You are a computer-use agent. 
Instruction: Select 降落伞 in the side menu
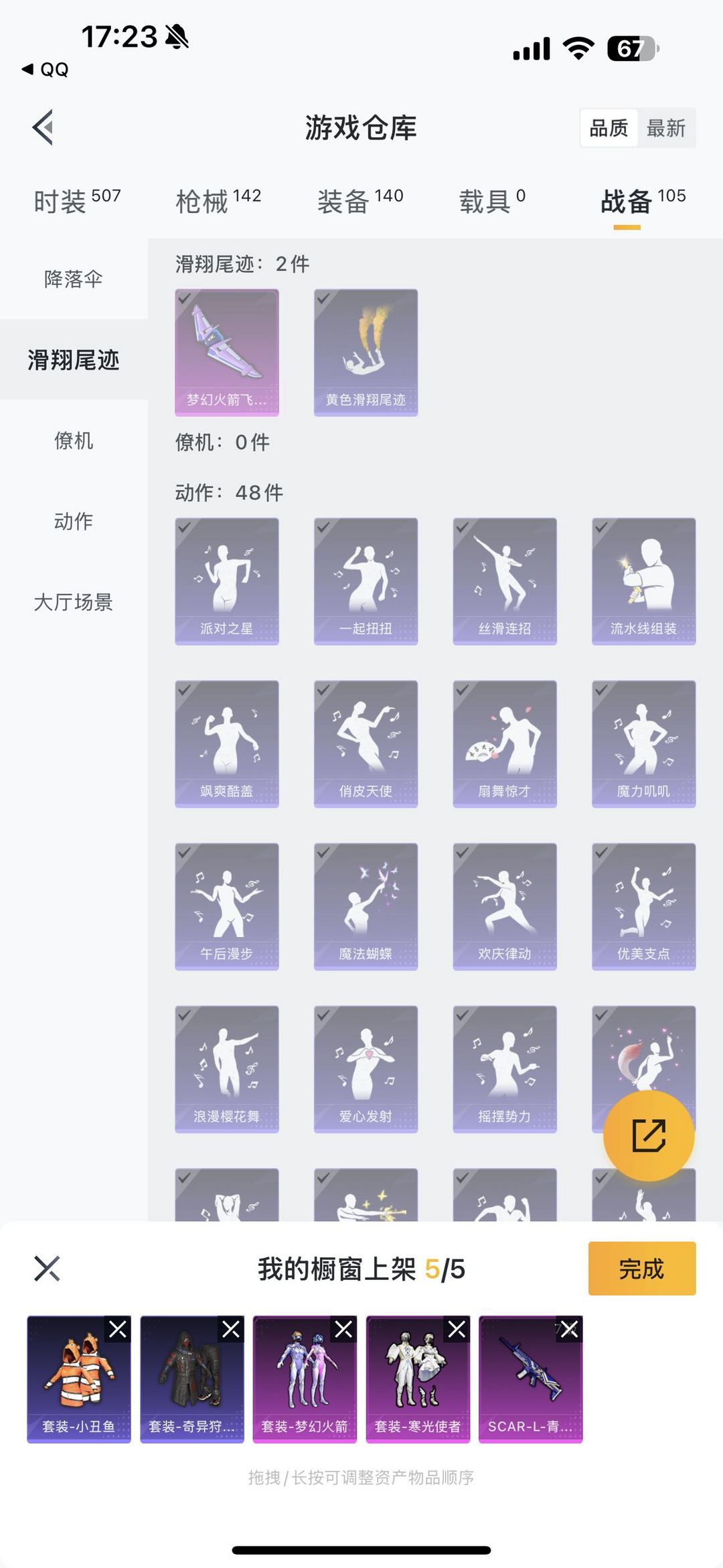click(x=74, y=279)
